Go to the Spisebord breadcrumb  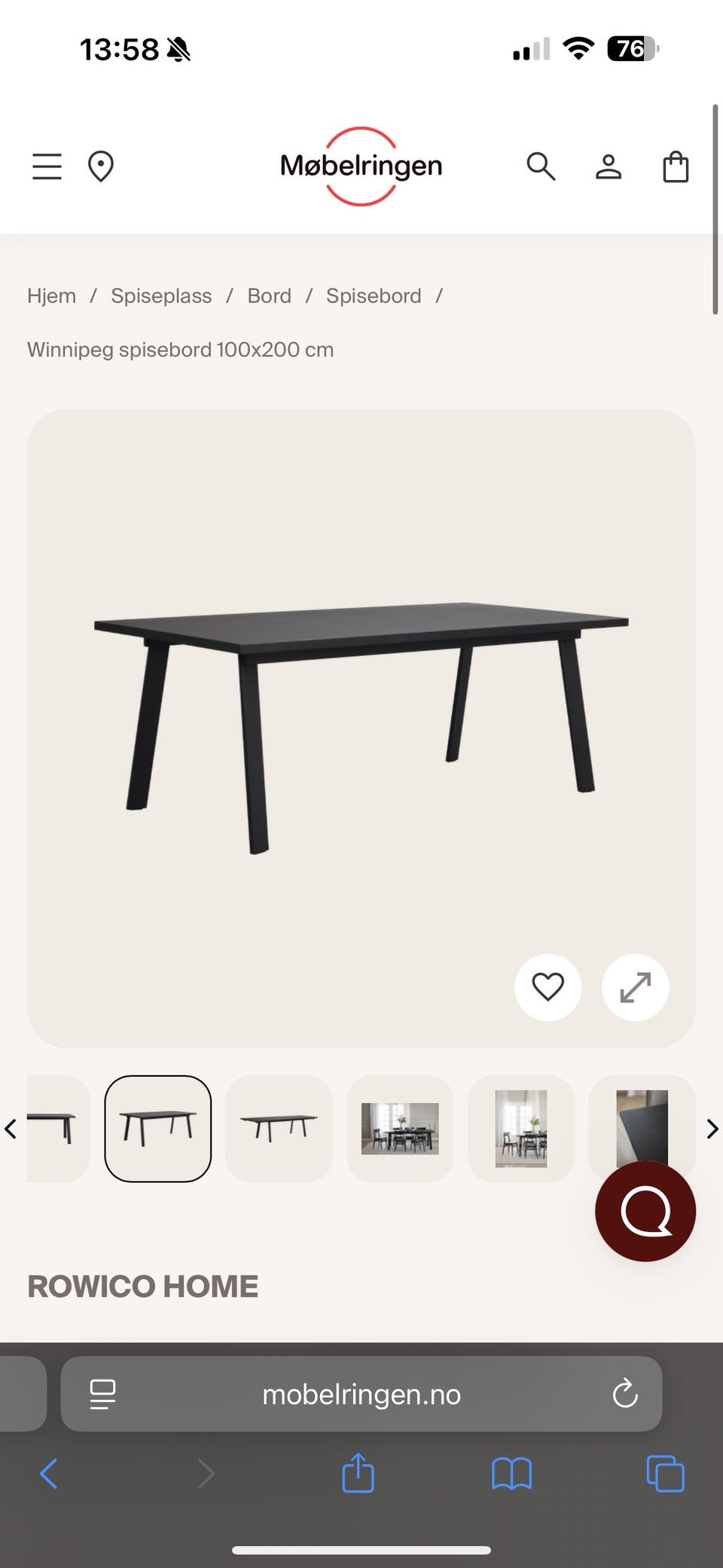click(x=374, y=296)
